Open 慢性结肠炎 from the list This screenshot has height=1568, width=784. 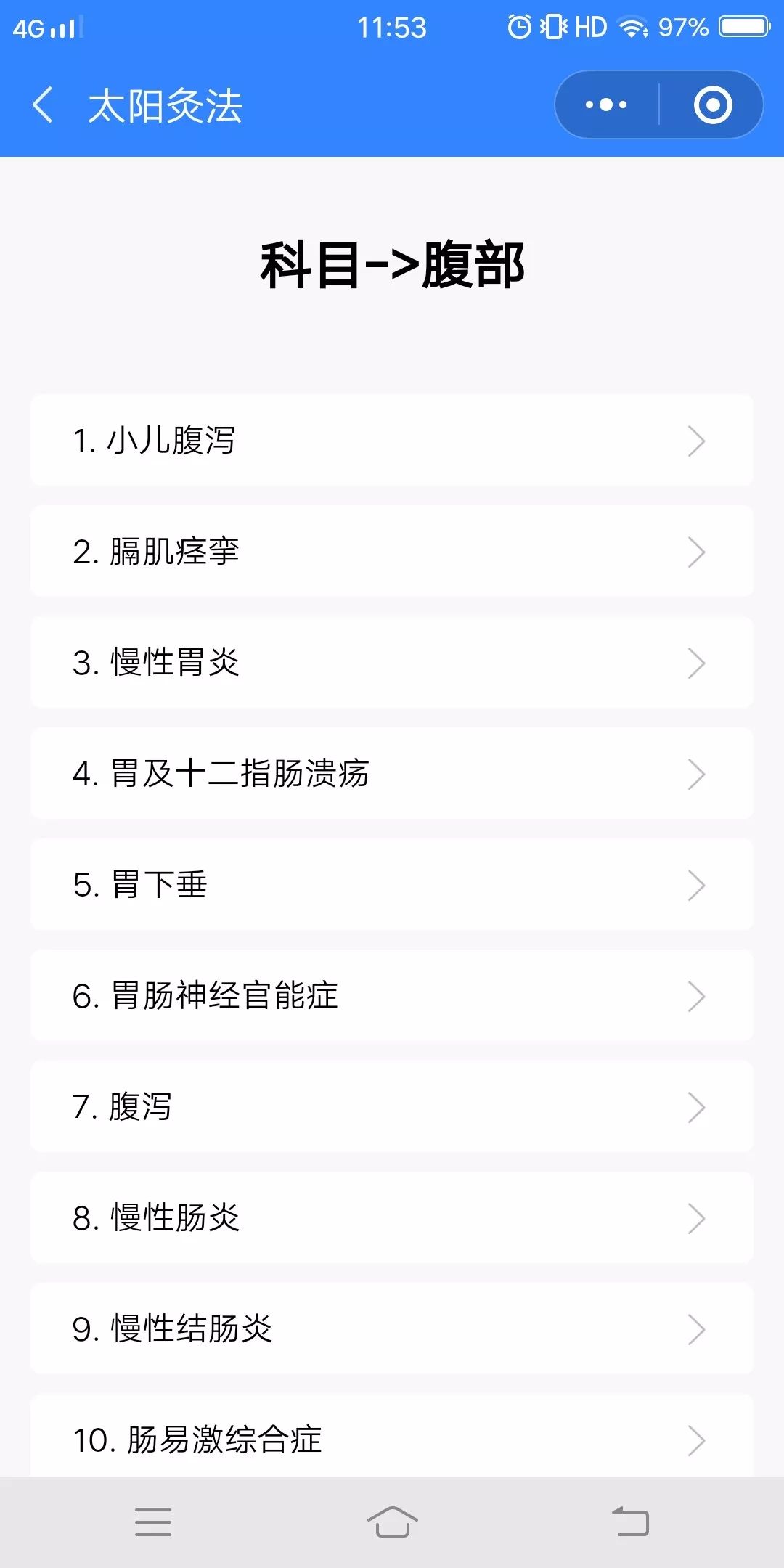click(x=391, y=1329)
